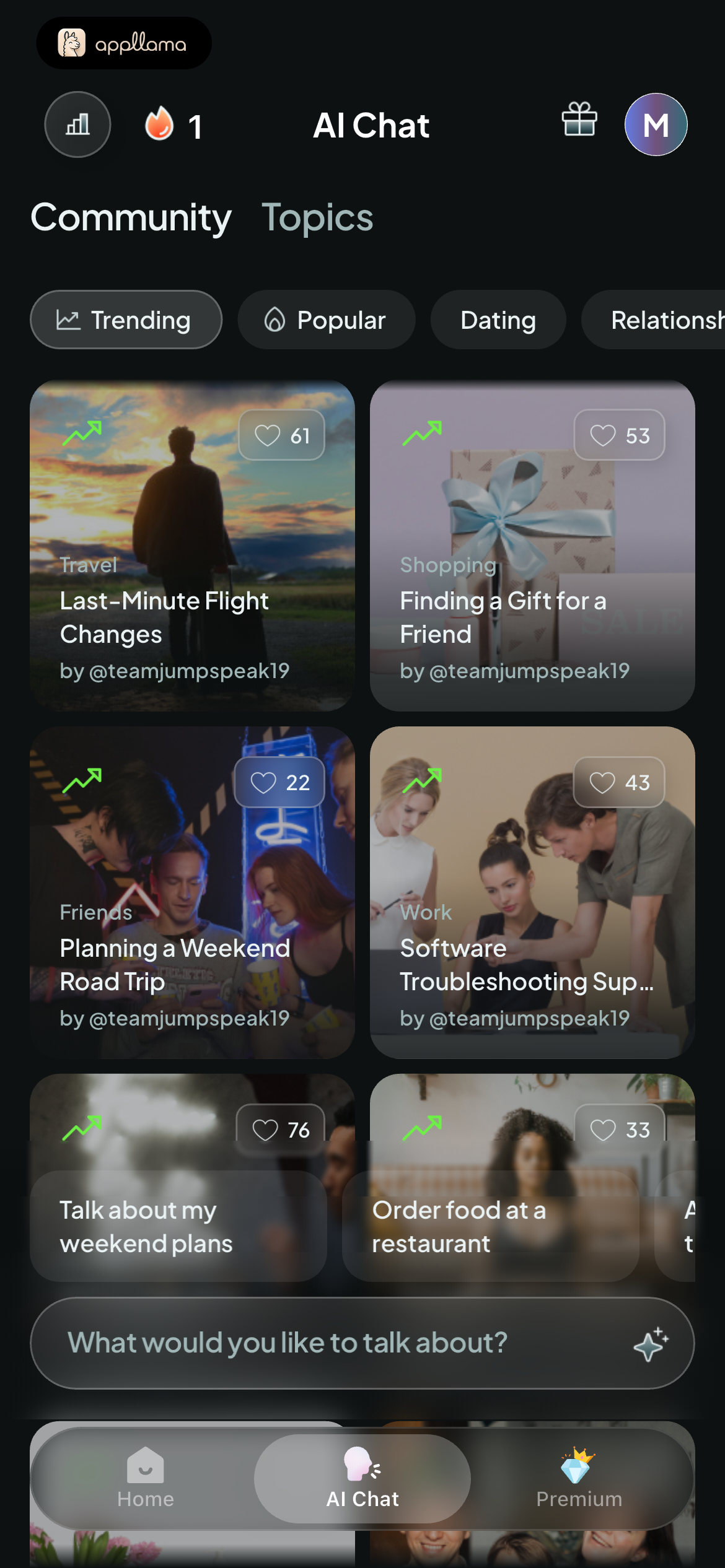Image resolution: width=725 pixels, height=1568 pixels.
Task: Open Planning a Weekend Road Trip card
Action: 192,892
